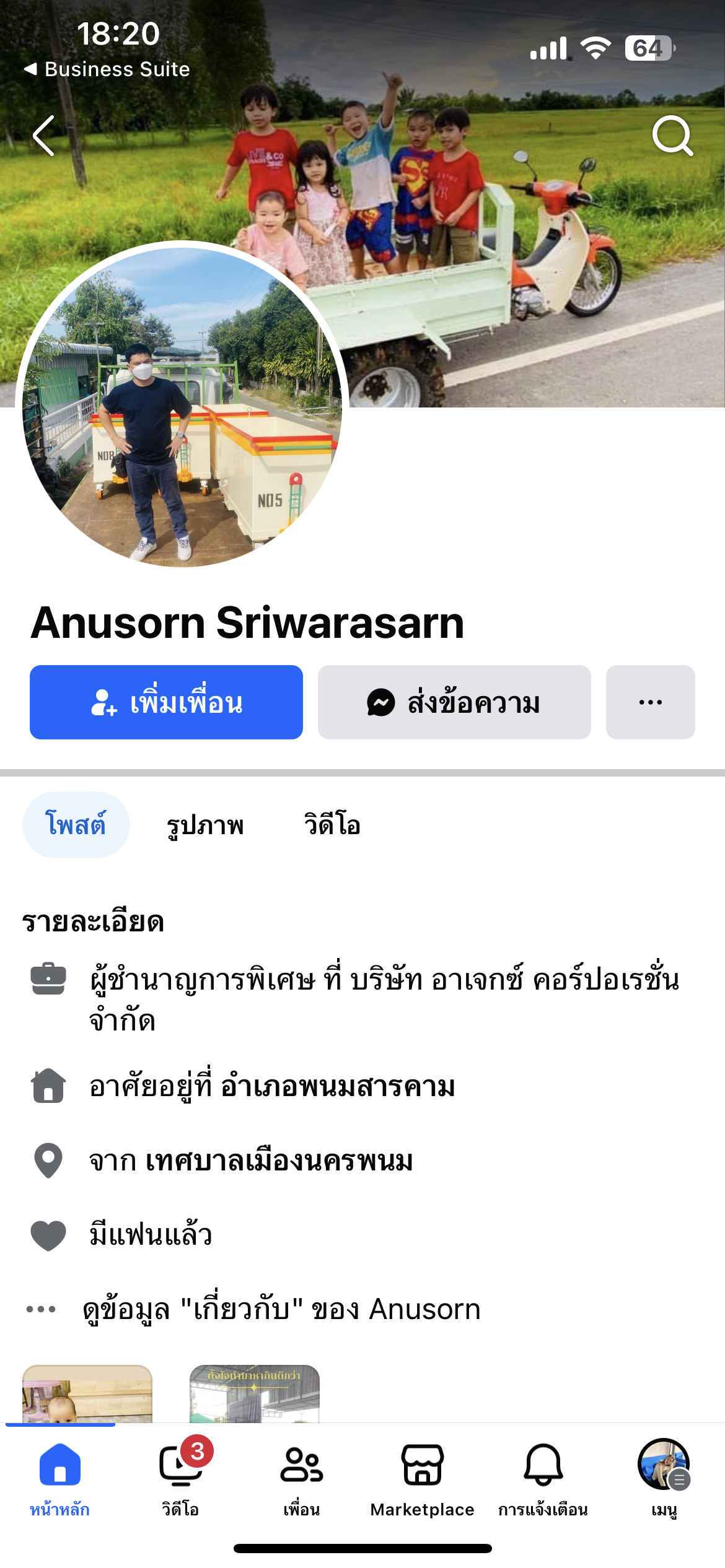Open hometown เทศบาลเมืองนครพนม link
The image size is (725, 1568).
[x=279, y=1161]
